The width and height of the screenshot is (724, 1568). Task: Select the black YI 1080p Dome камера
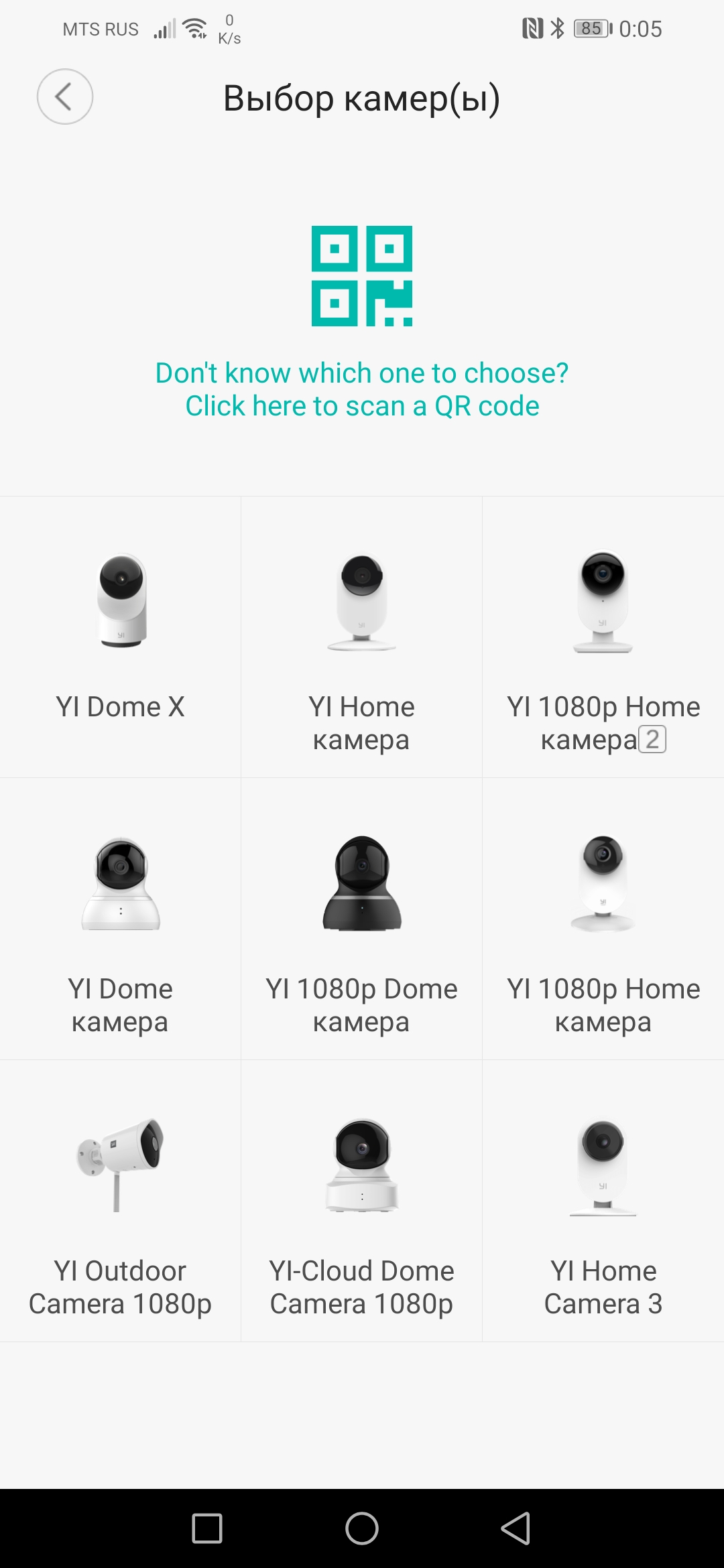(x=362, y=918)
